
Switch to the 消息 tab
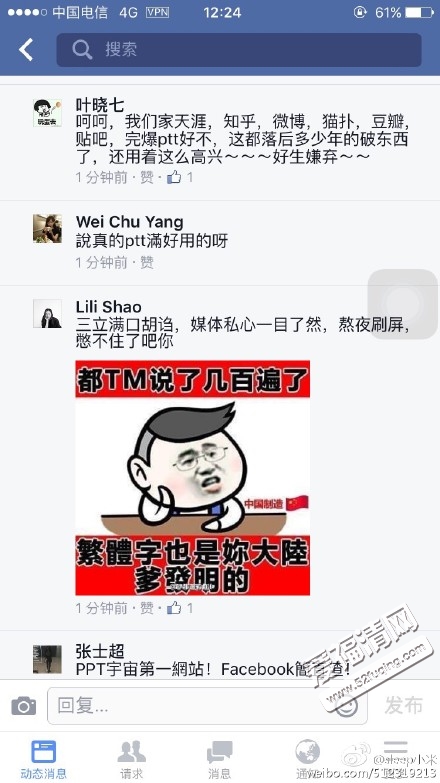220,759
